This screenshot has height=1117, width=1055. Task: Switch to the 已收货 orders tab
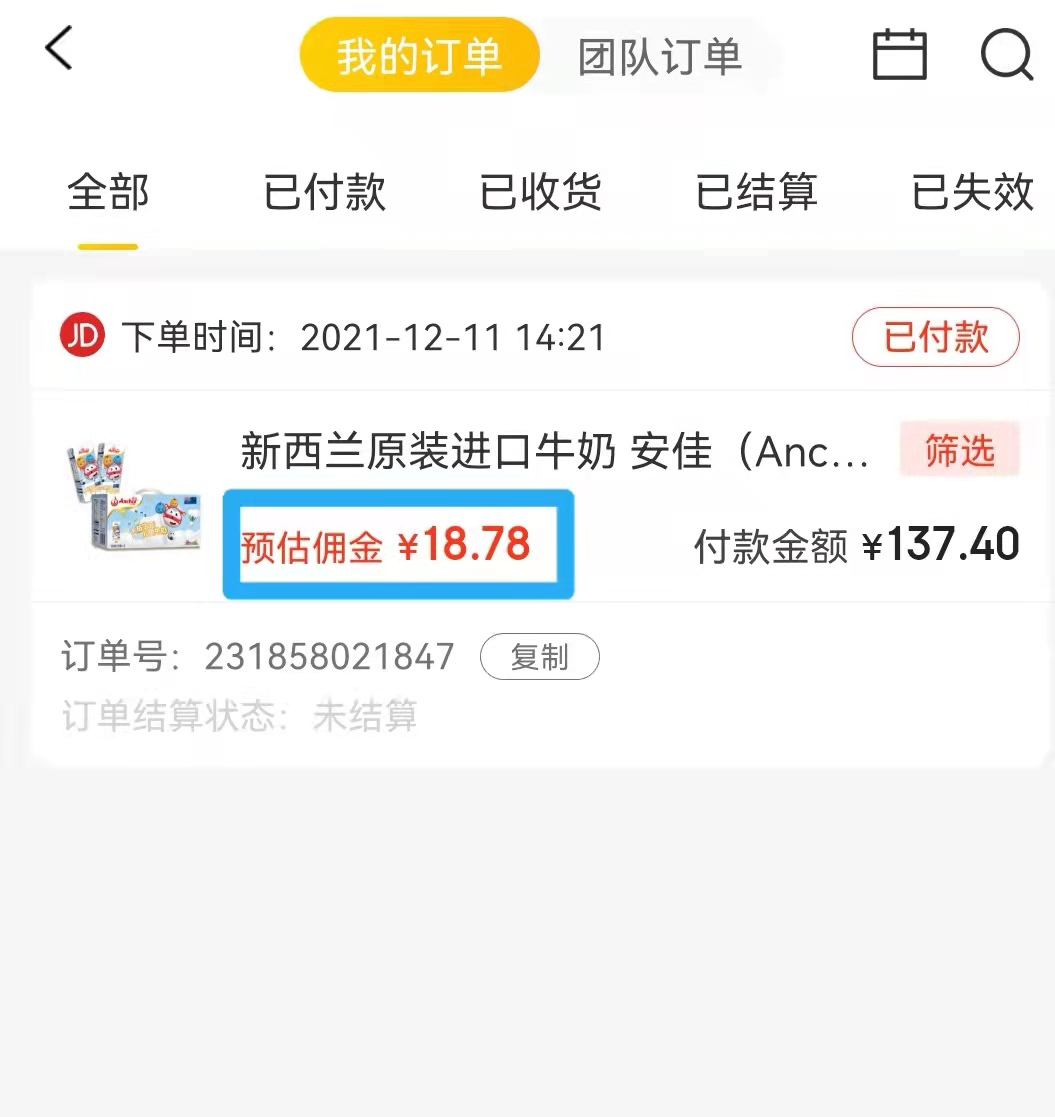click(x=539, y=193)
